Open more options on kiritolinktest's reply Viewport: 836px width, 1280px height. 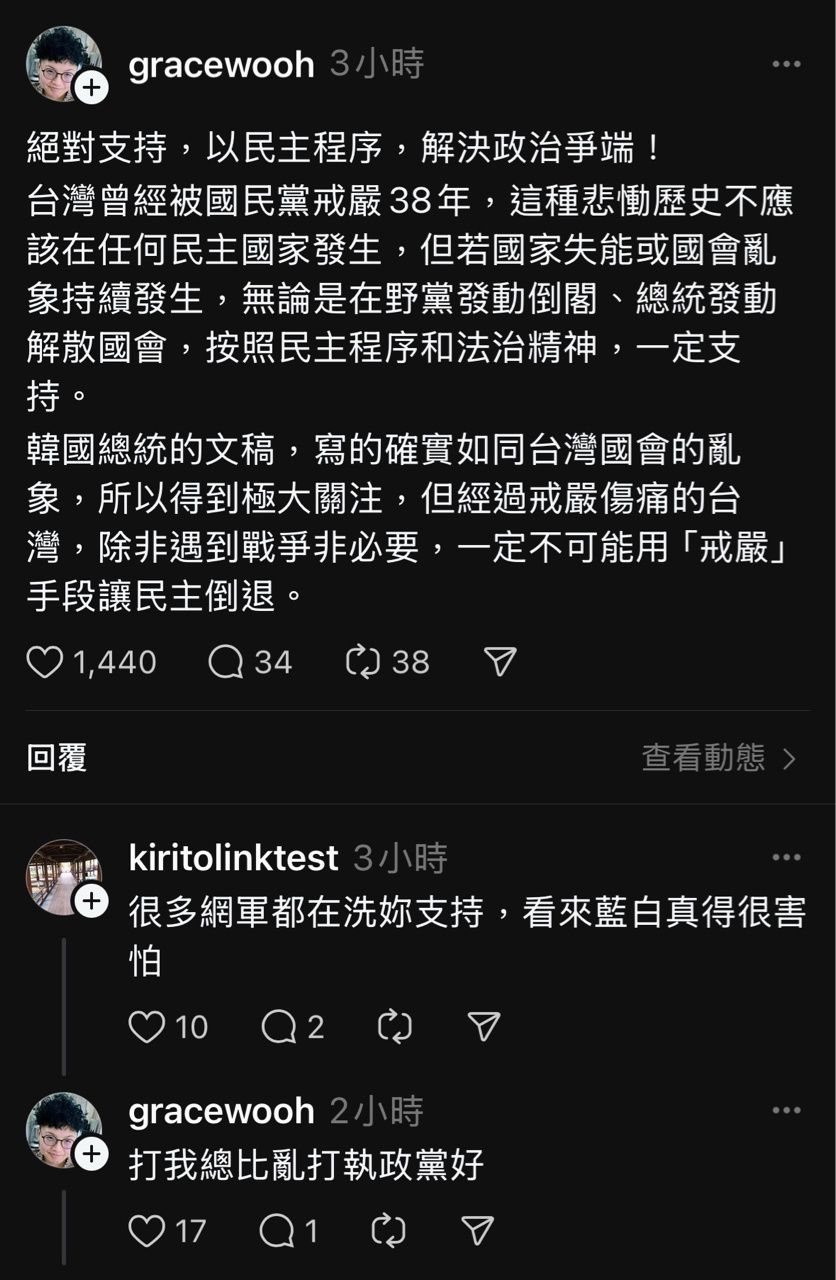click(x=786, y=858)
